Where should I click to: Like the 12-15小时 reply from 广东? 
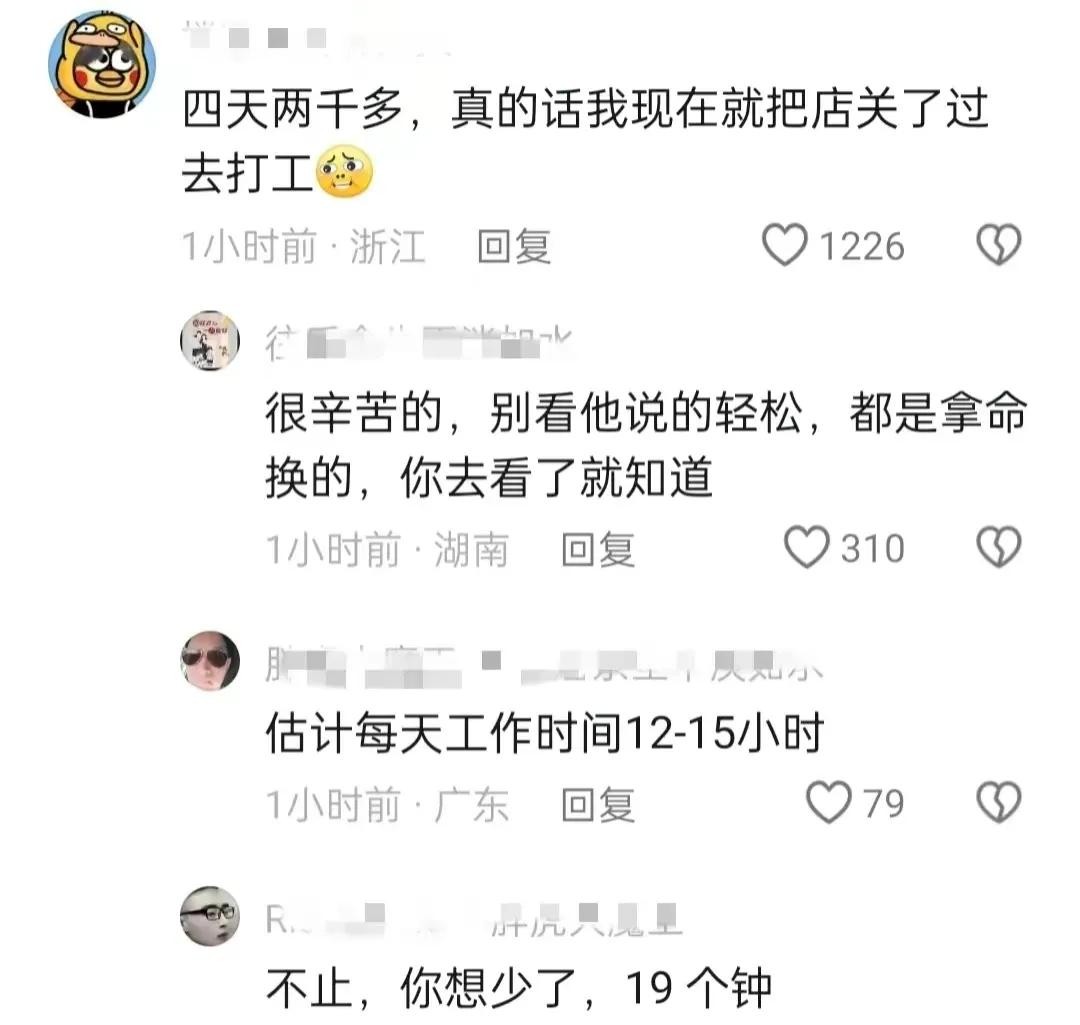click(x=830, y=803)
